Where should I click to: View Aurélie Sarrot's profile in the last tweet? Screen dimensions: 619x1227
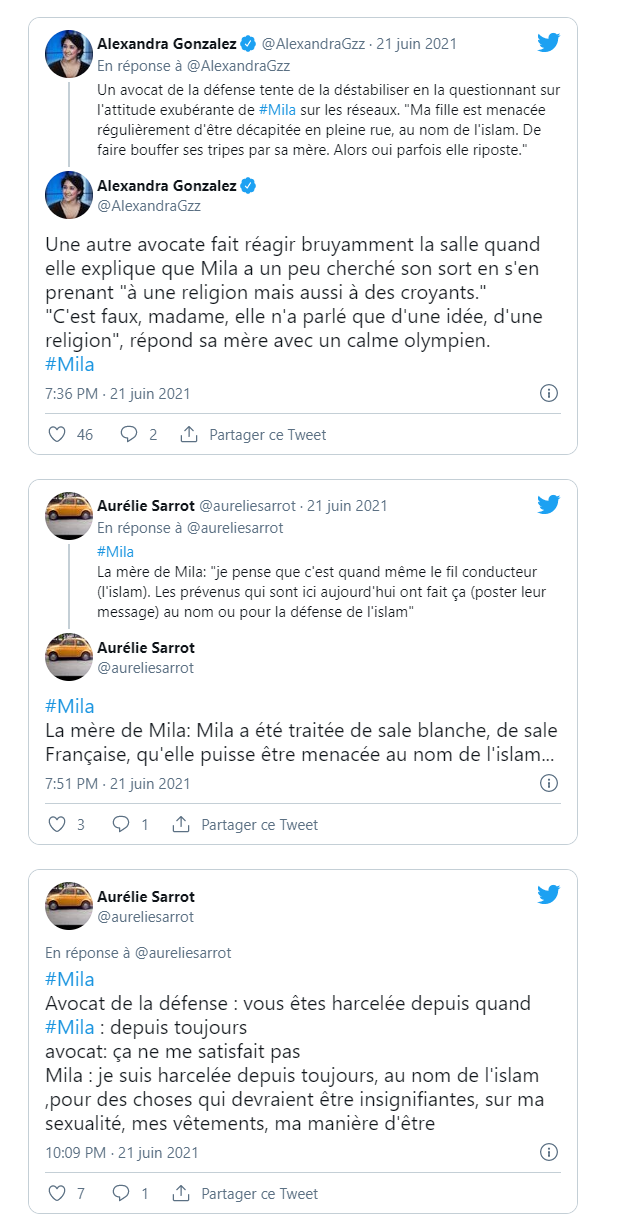pyautogui.click(x=146, y=897)
